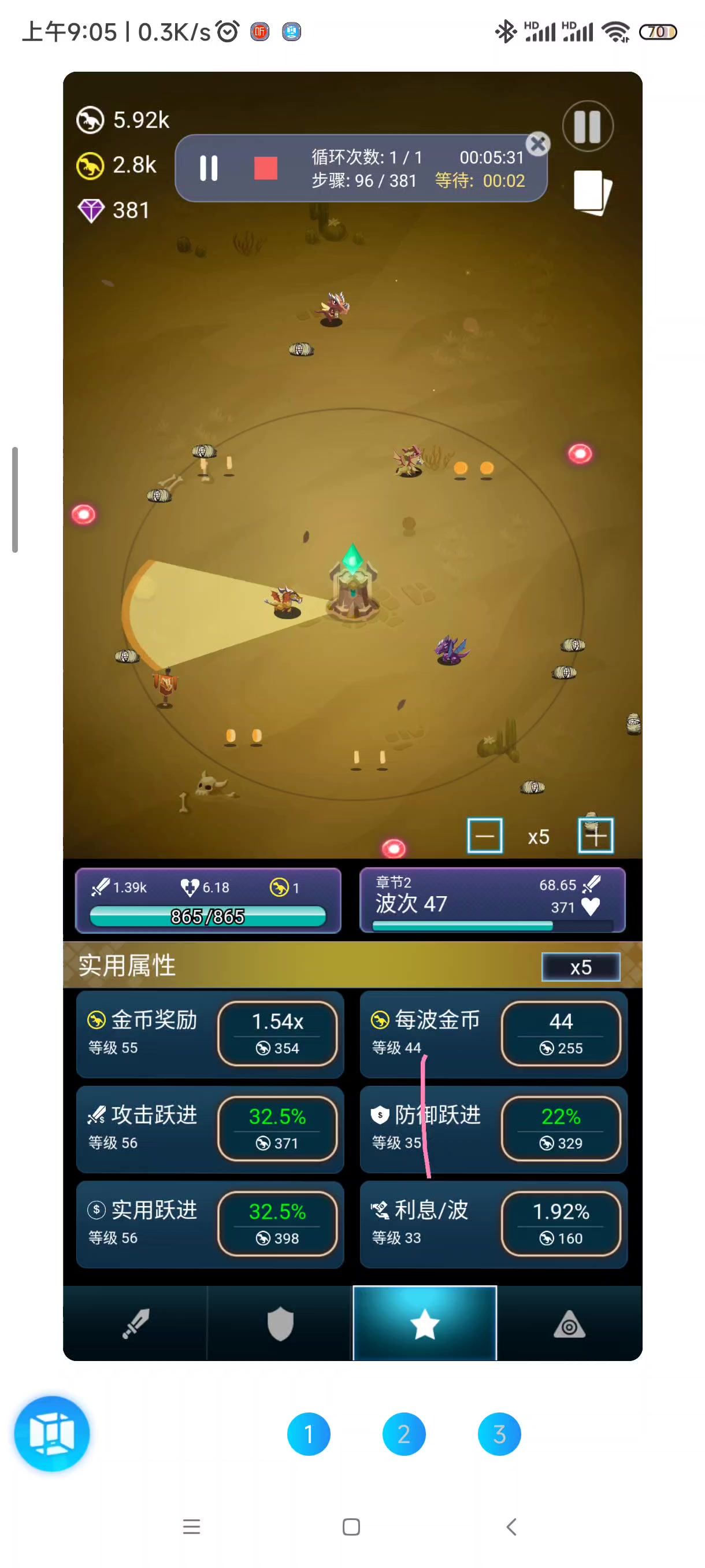Decrease game speed with minus button

484,835
